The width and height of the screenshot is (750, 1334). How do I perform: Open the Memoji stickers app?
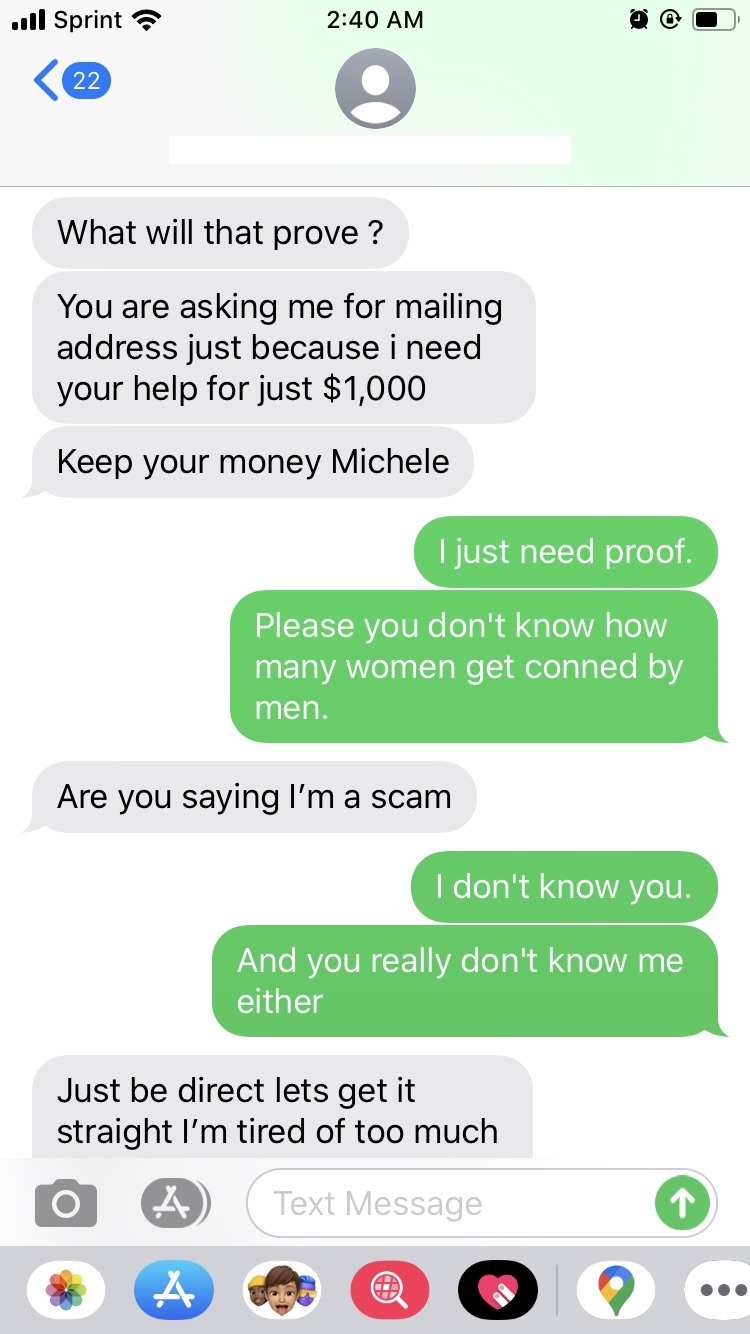[282, 1290]
